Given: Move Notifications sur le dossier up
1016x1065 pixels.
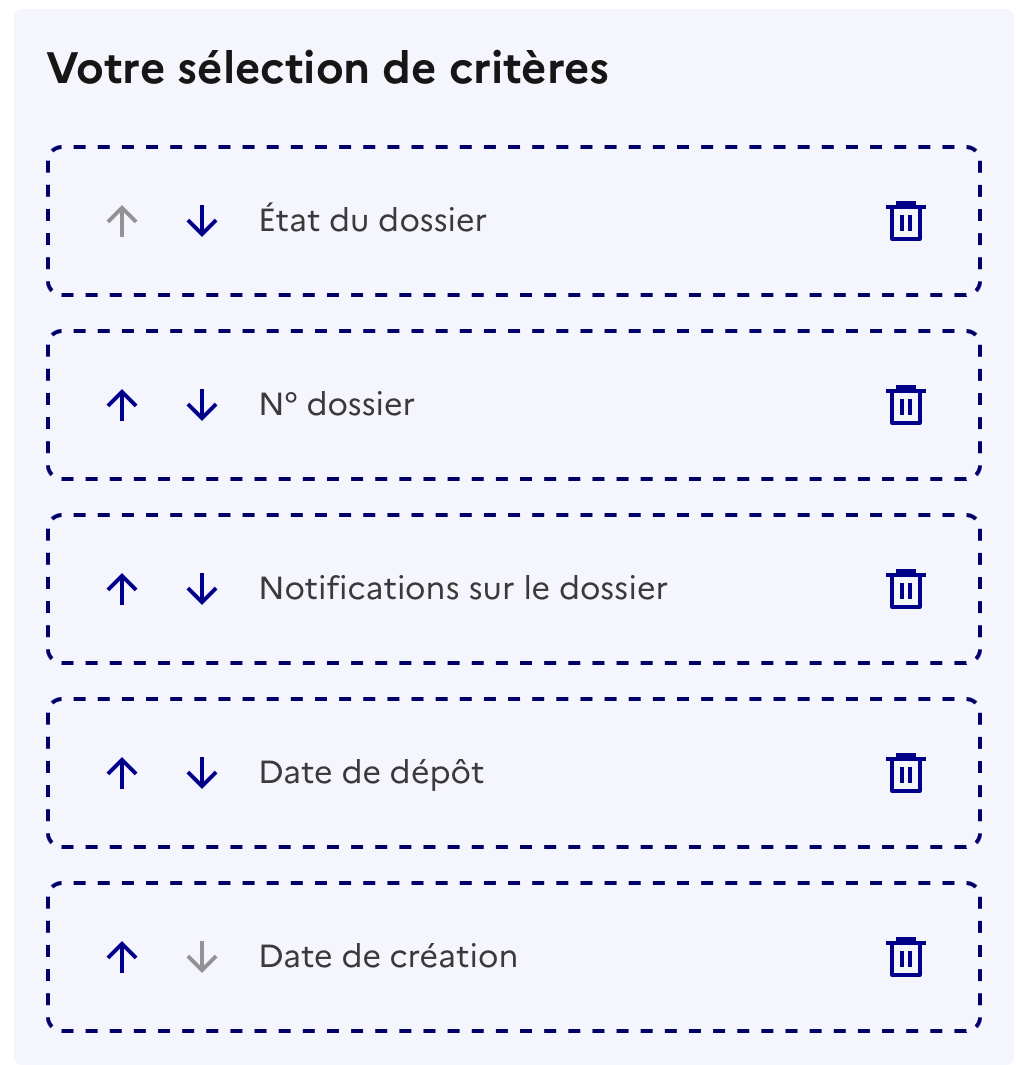Looking at the screenshot, I should 121,589.
